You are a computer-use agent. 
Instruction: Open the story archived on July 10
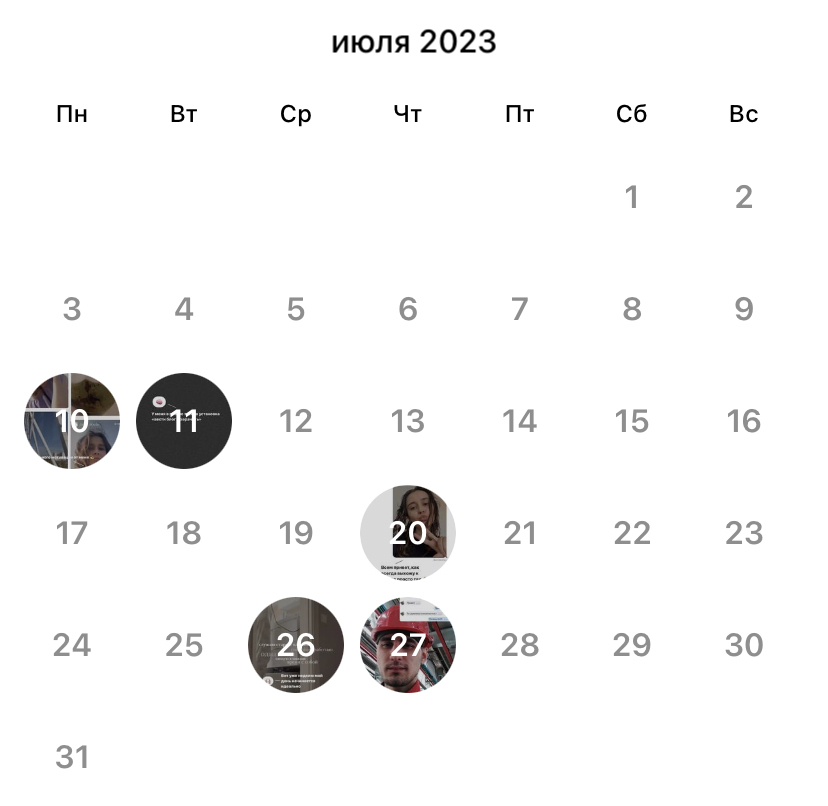point(72,421)
